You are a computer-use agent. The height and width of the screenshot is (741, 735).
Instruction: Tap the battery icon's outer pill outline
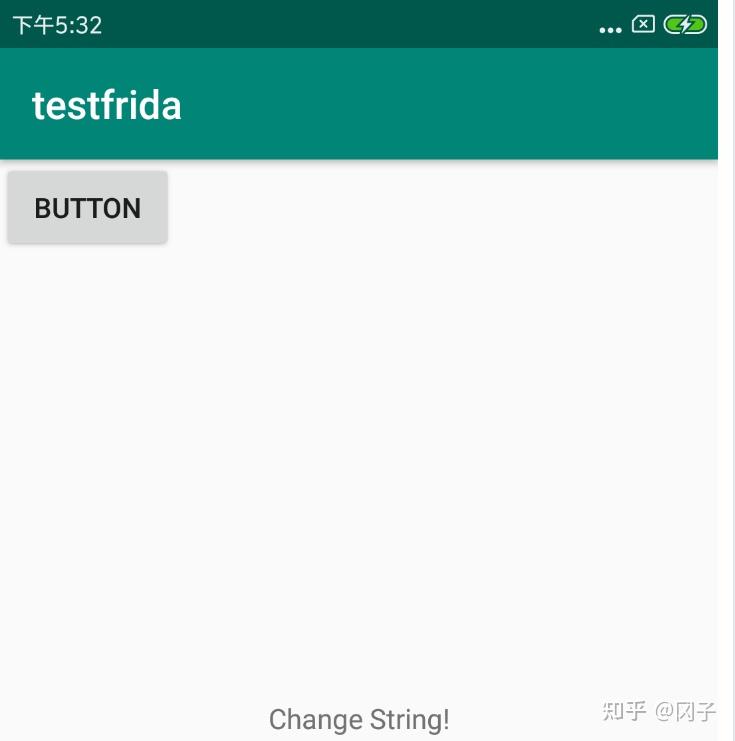[x=668, y=22]
